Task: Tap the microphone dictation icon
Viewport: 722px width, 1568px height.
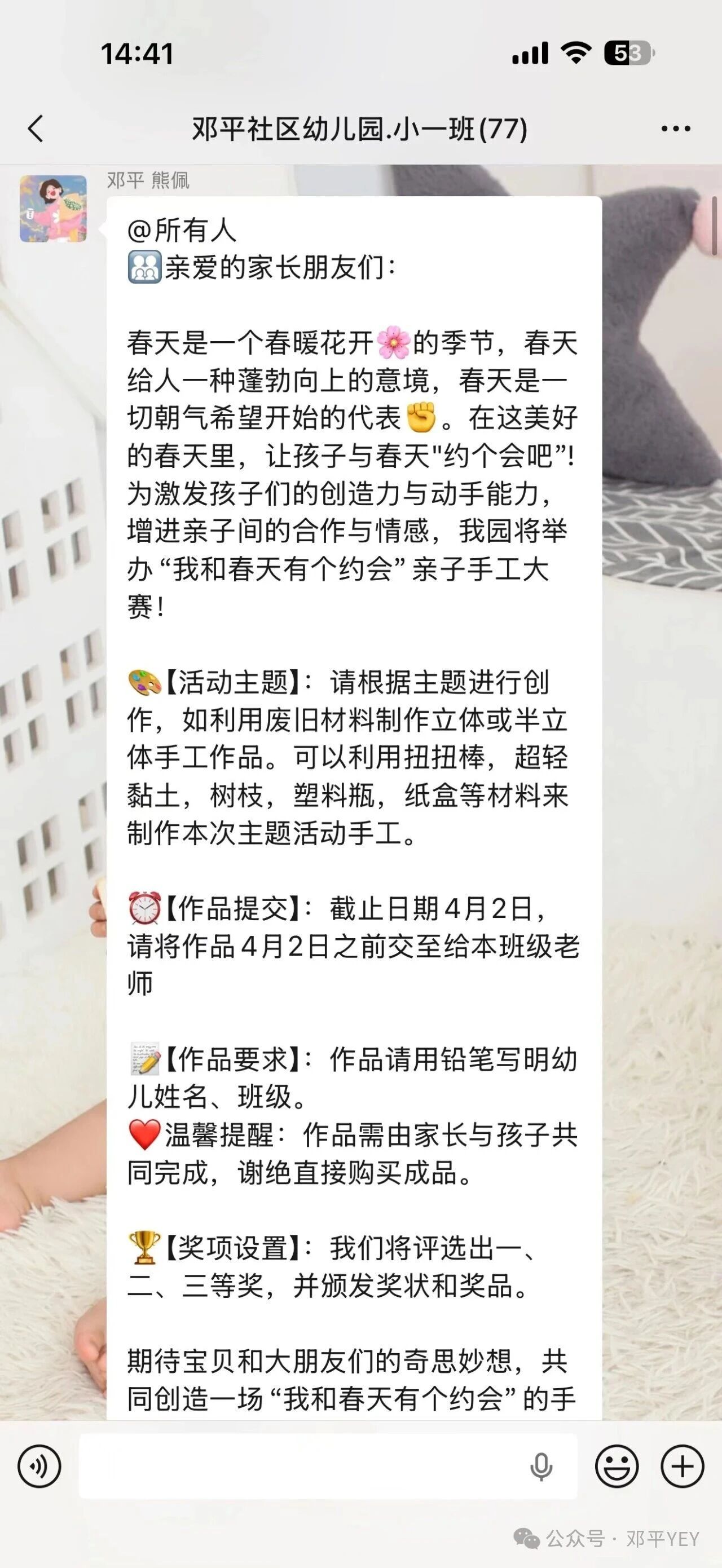Action: point(540,1467)
